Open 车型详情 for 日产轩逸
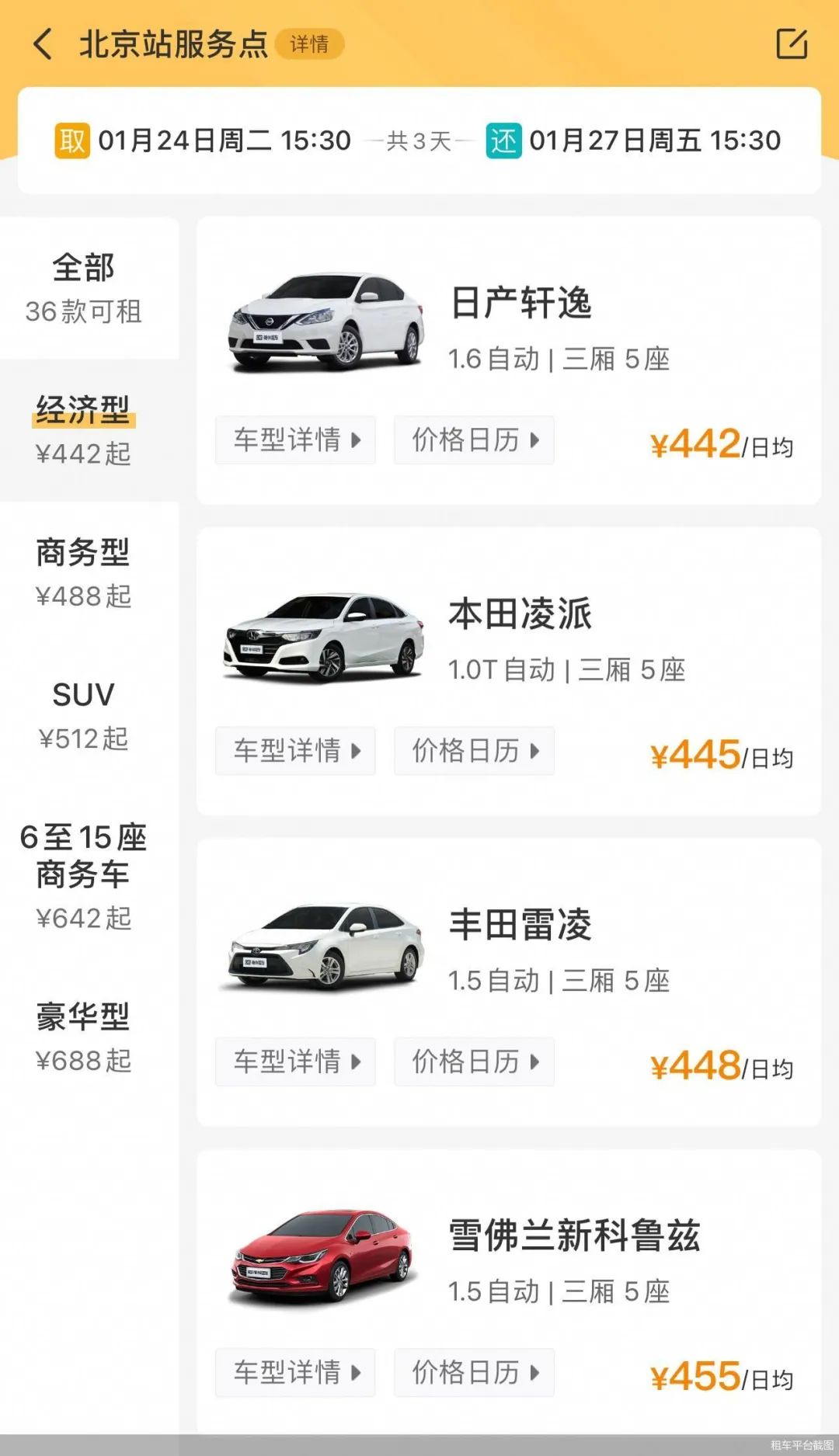Screen dimensions: 839x1456 (x=295, y=440)
